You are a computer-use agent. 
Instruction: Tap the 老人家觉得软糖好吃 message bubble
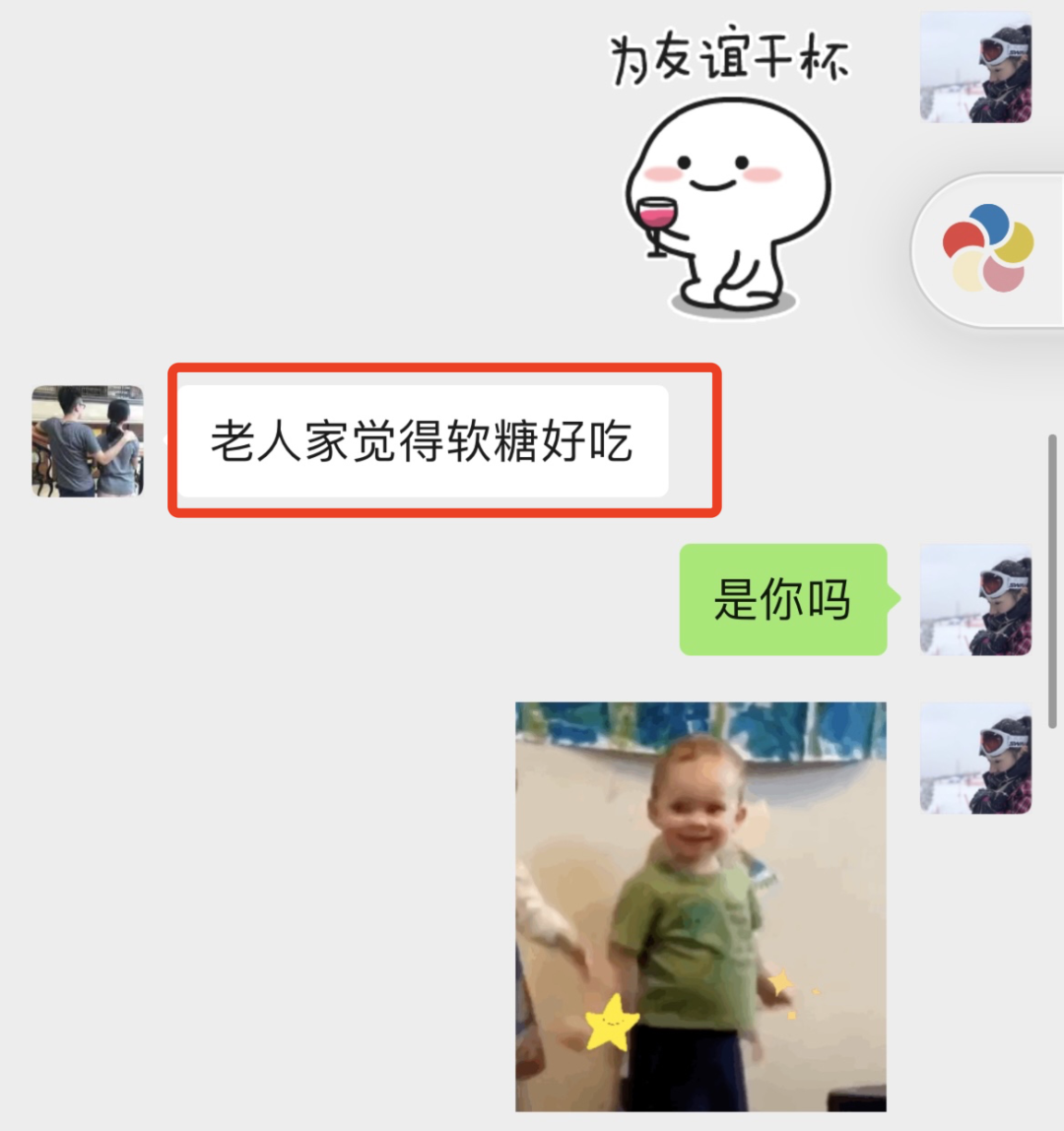423,441
